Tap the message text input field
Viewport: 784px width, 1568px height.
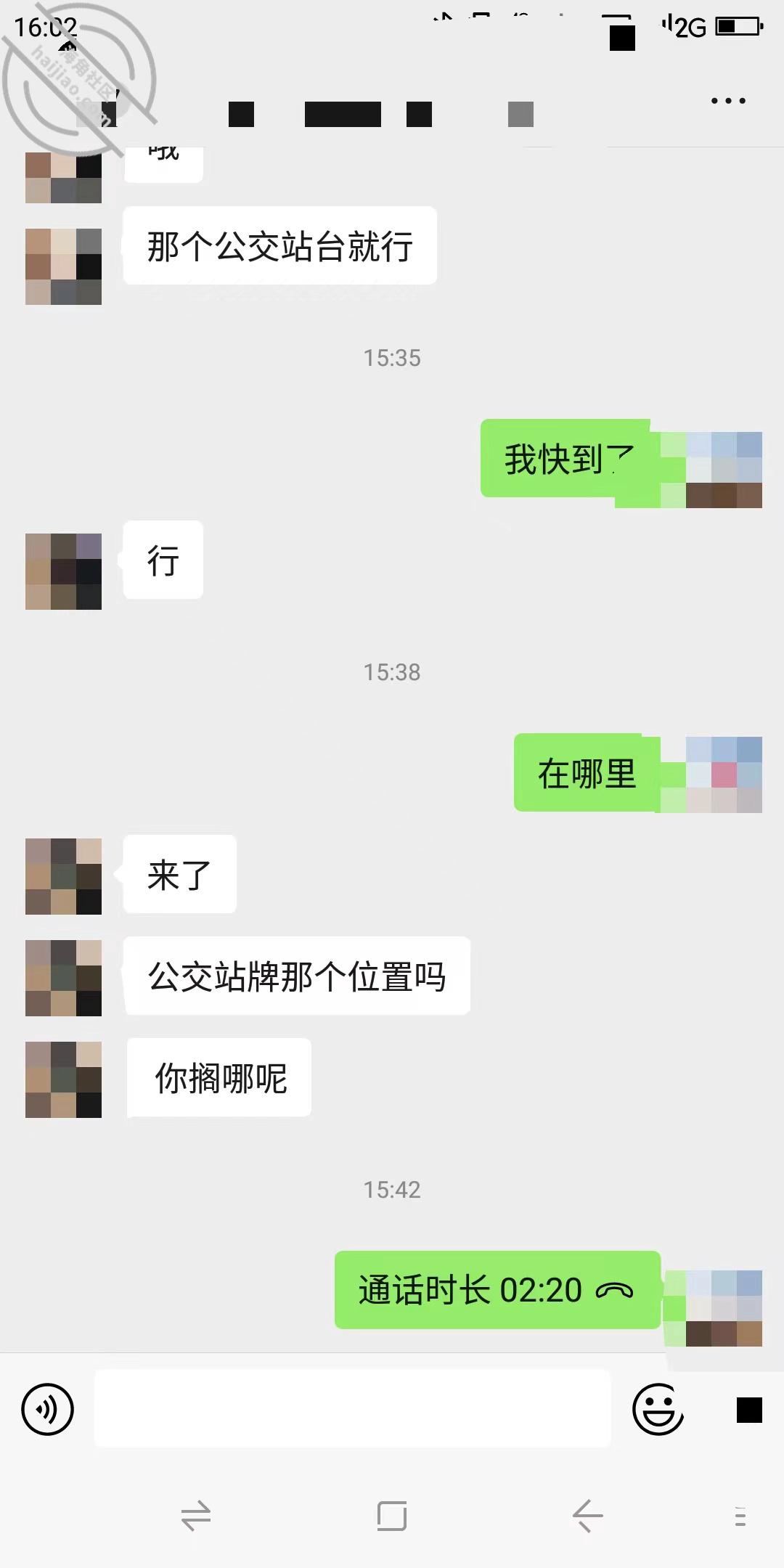click(x=352, y=1409)
